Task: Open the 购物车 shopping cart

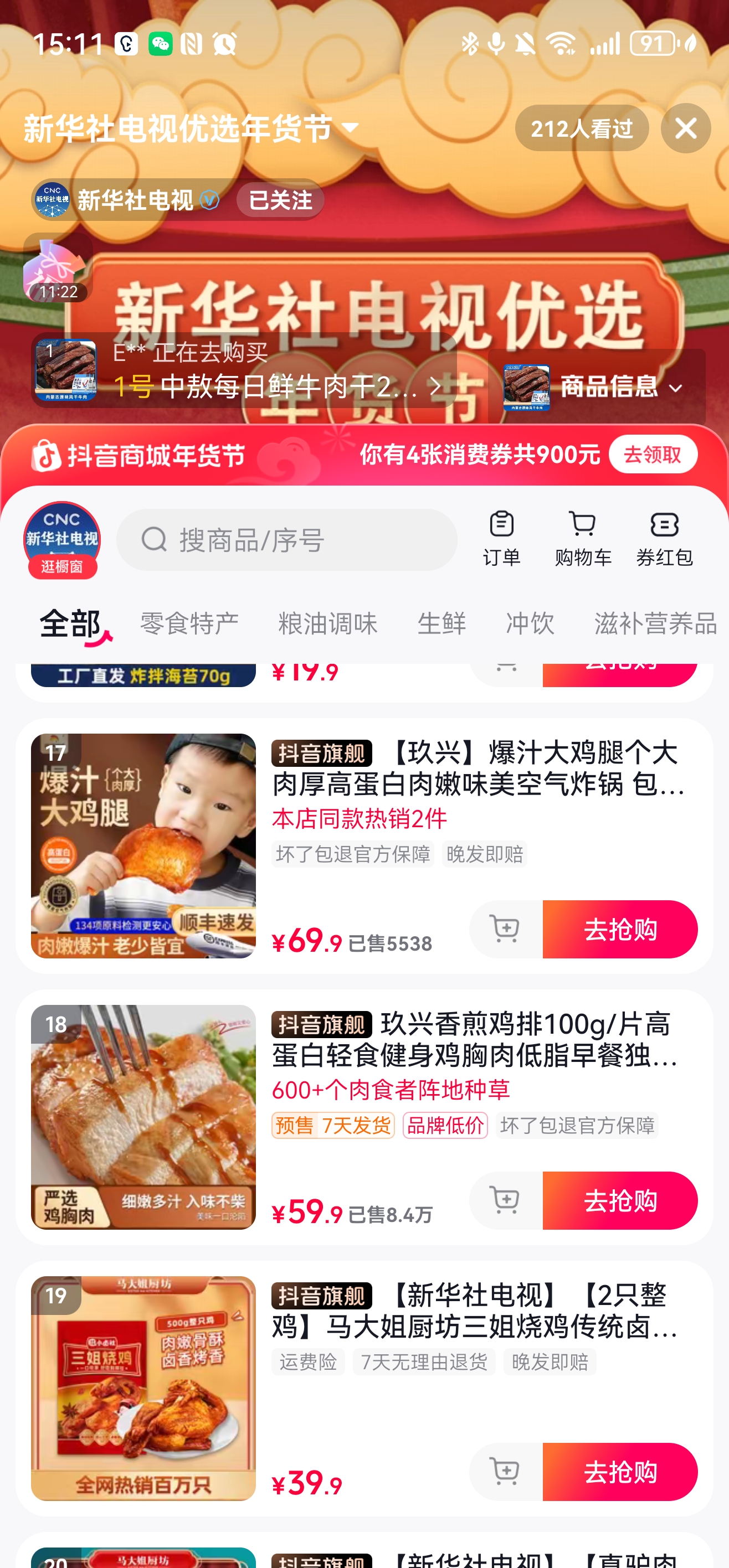Action: pyautogui.click(x=583, y=539)
